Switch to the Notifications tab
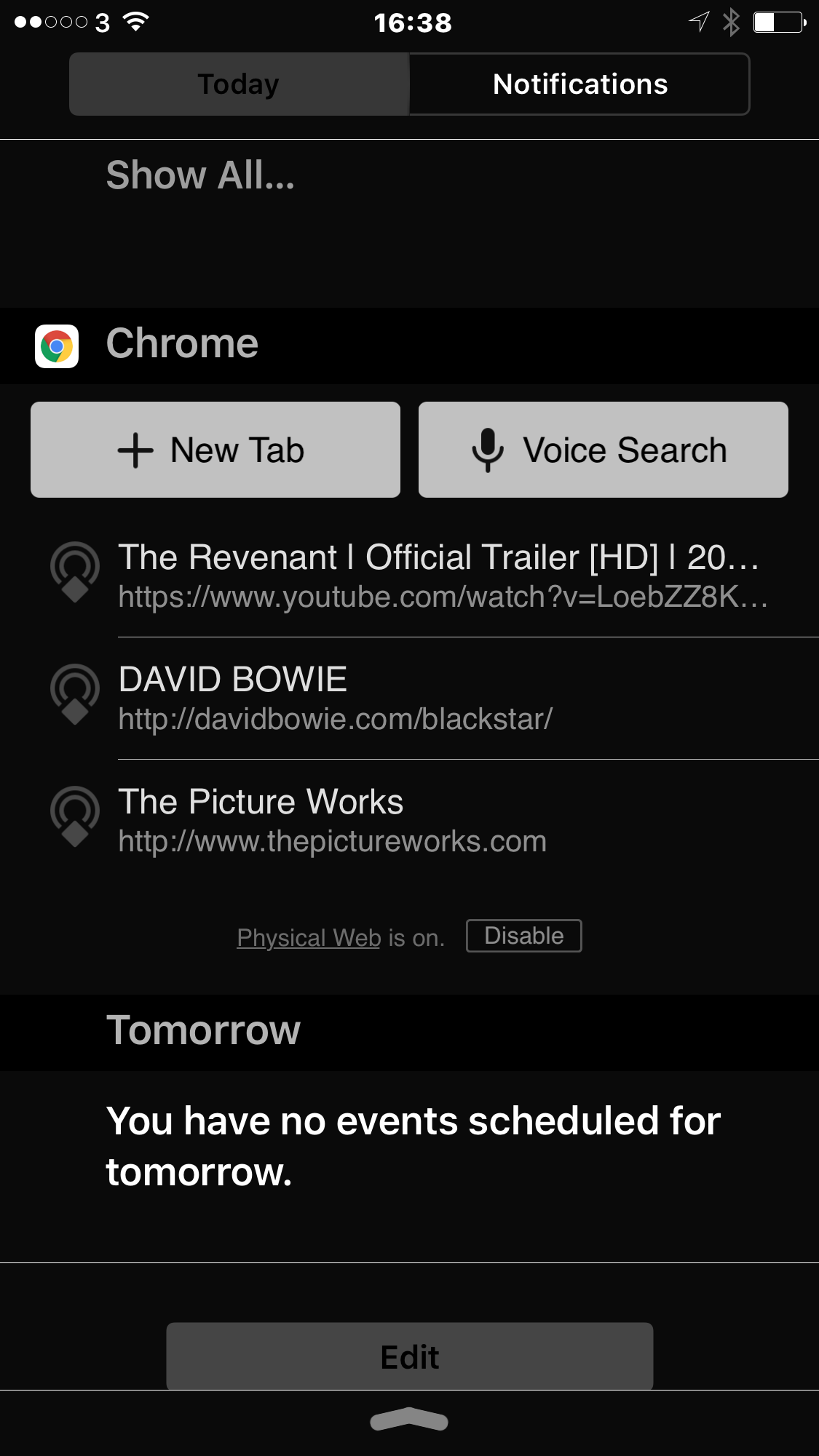819x1456 pixels. 579,84
